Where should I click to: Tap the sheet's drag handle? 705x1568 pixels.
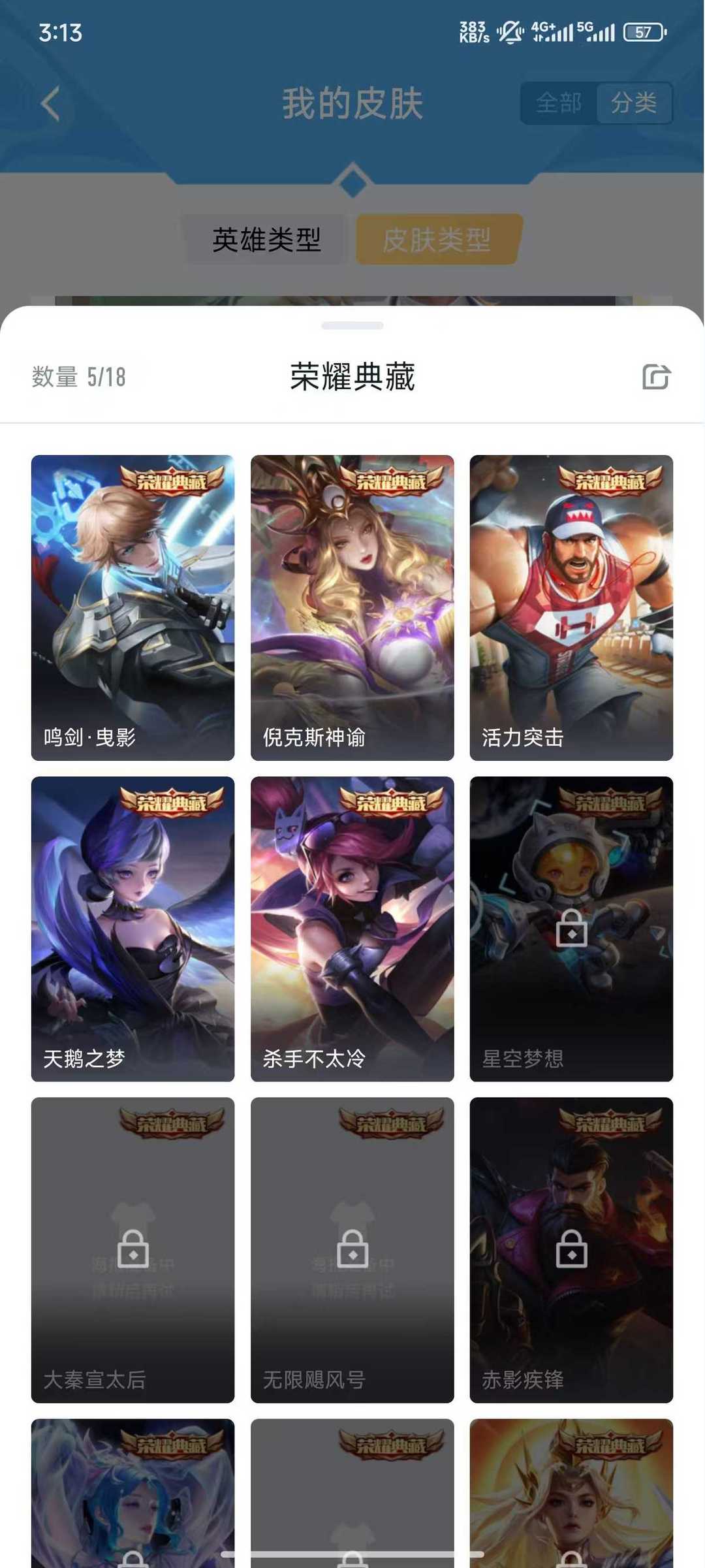point(352,325)
